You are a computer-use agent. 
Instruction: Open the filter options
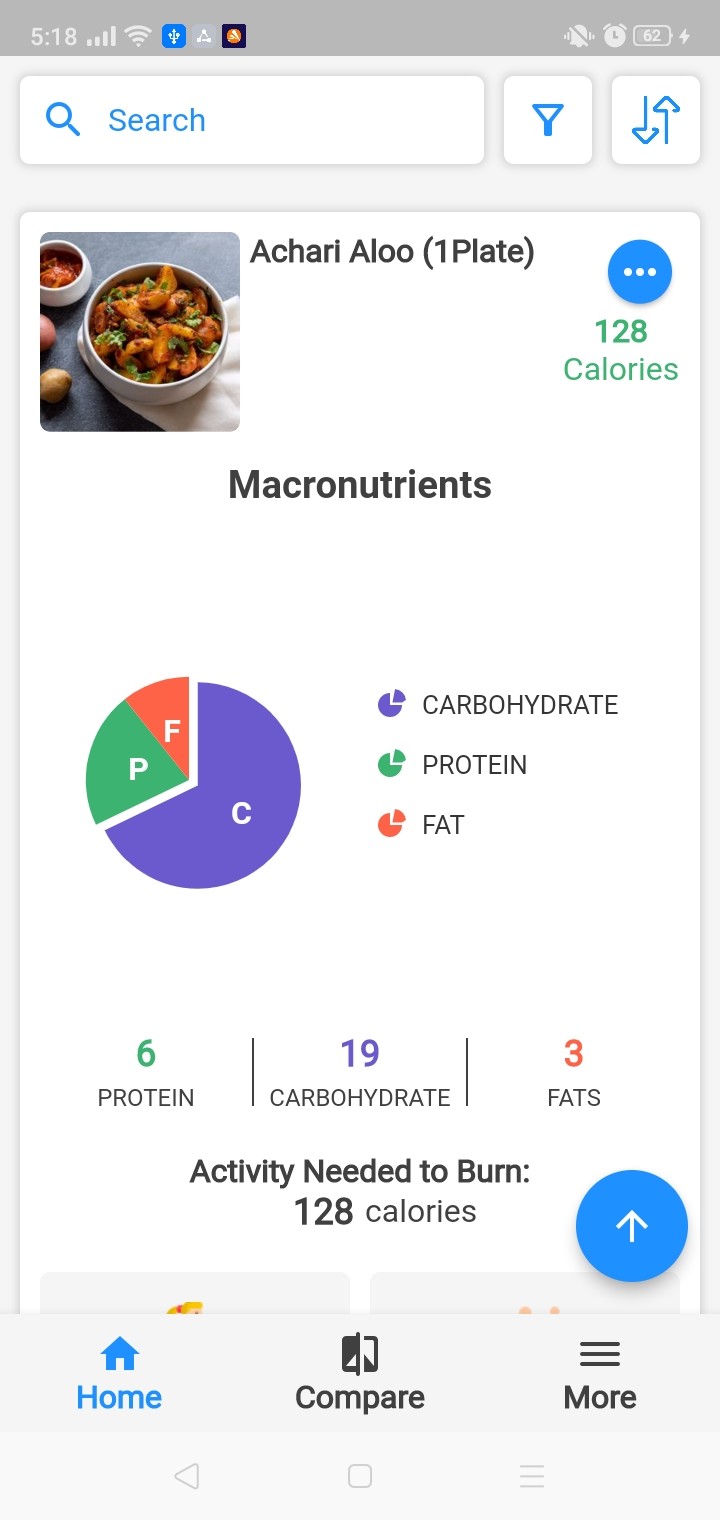[548, 120]
